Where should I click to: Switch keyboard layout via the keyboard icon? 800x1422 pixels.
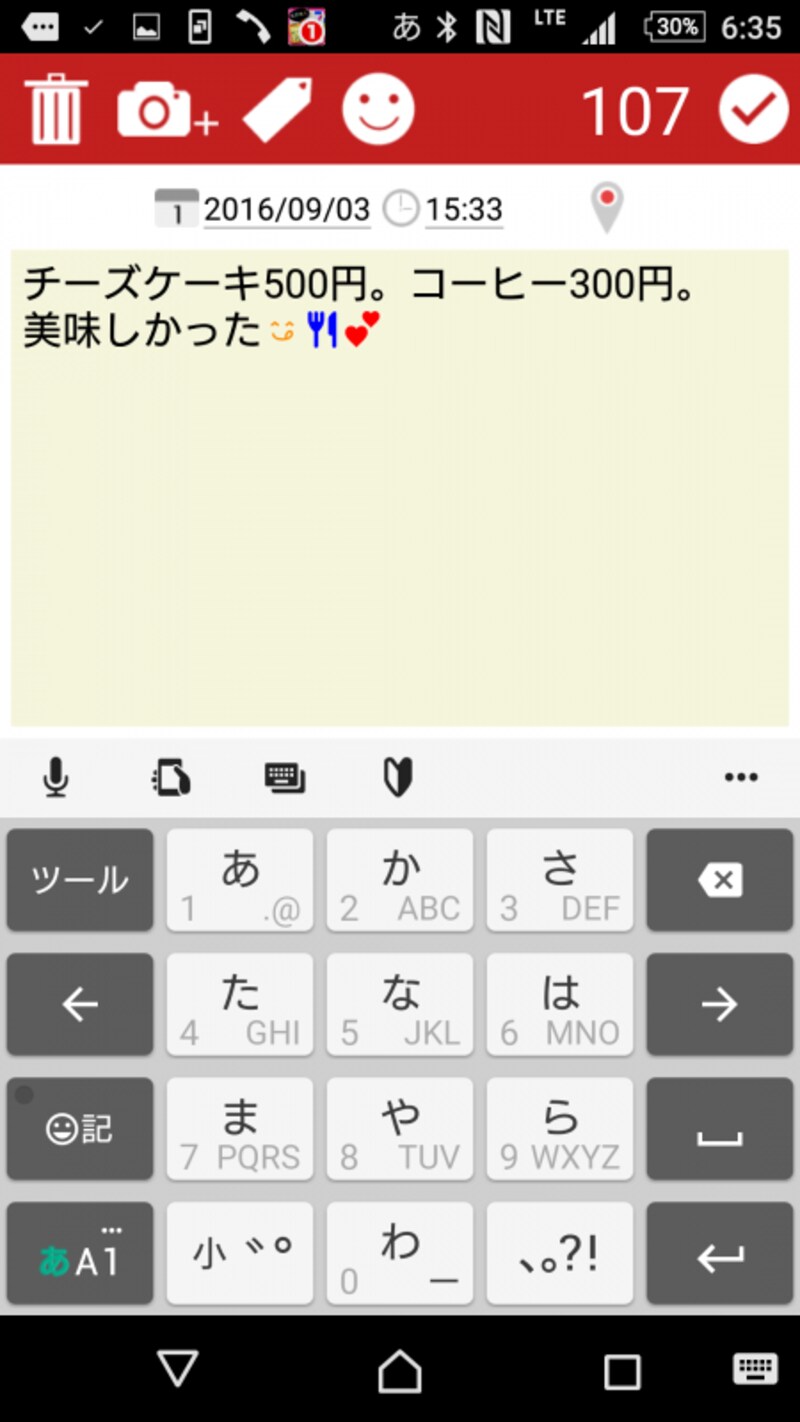click(283, 777)
